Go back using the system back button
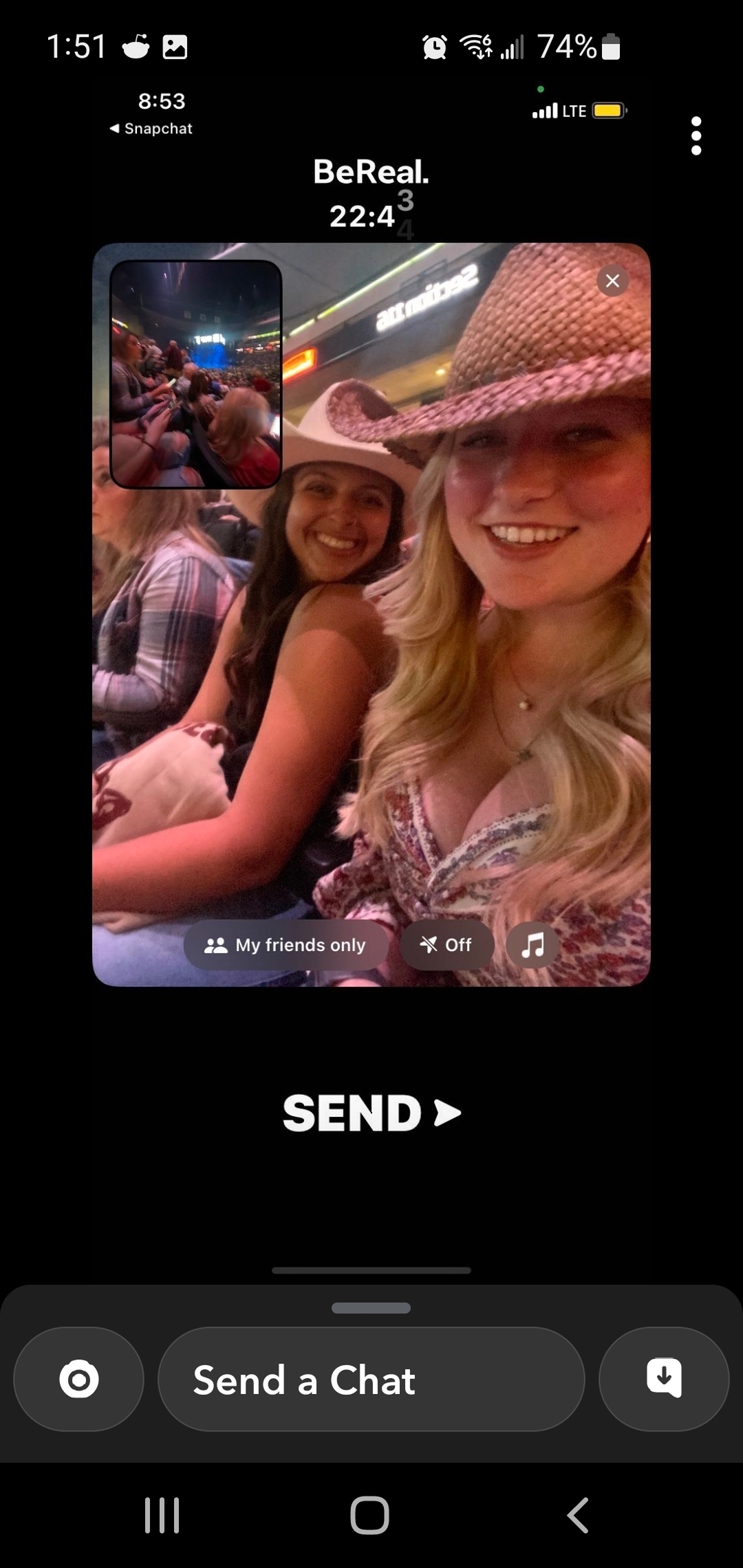743x1568 pixels. [578, 1515]
